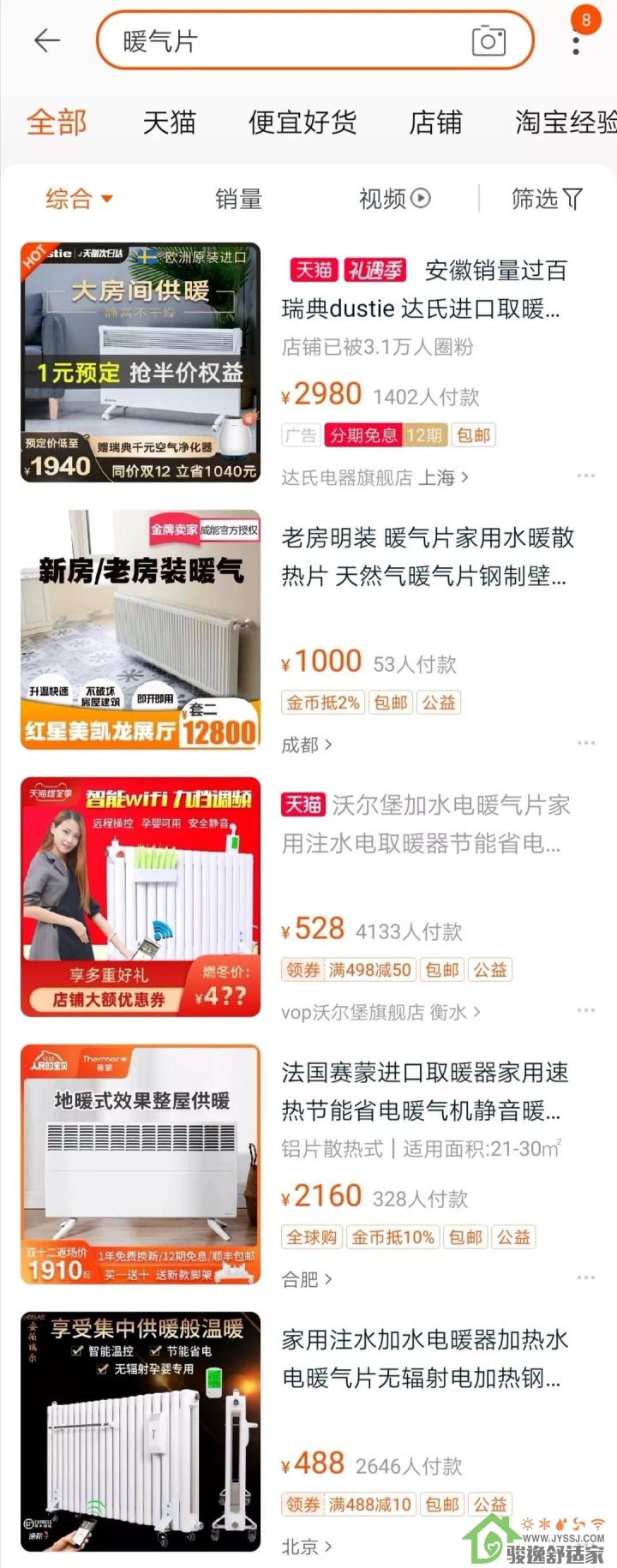The image size is (617, 1568).
Task: Open the 瑞典dustie 达氏进口取暖 product
Action: tap(420, 308)
